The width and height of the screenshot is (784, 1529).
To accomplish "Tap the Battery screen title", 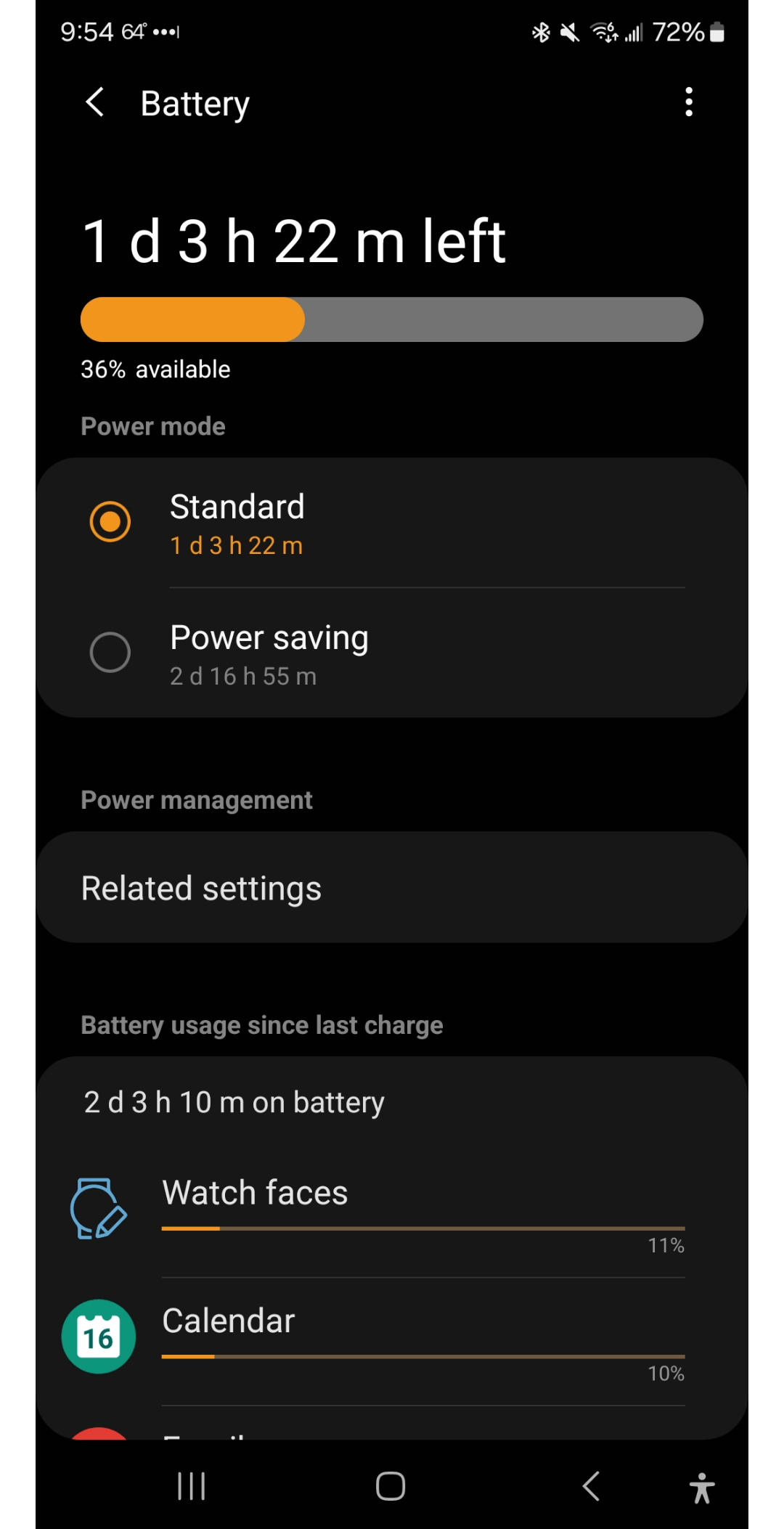I will [194, 102].
